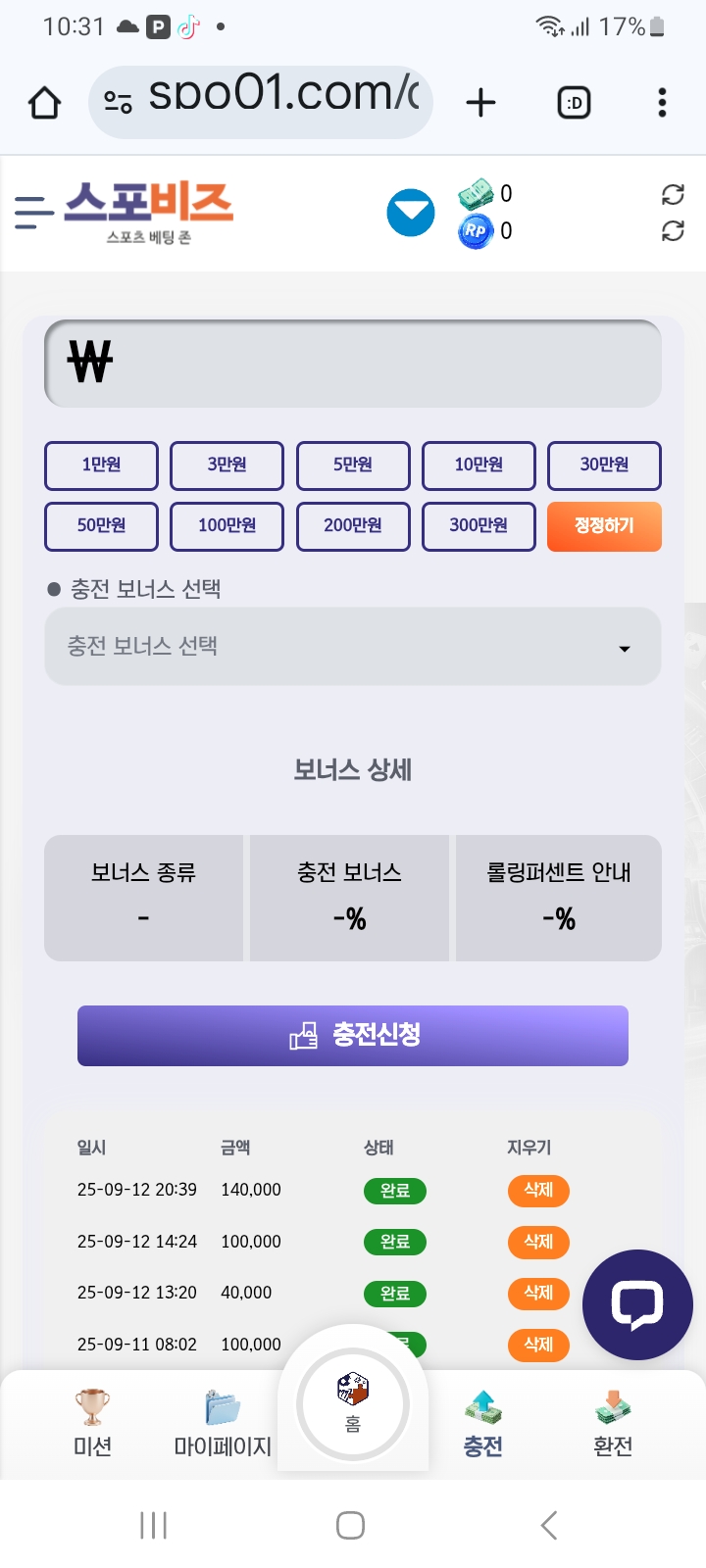706x1568 pixels.
Task: Switch to the 미션 tab
Action: 92,1423
